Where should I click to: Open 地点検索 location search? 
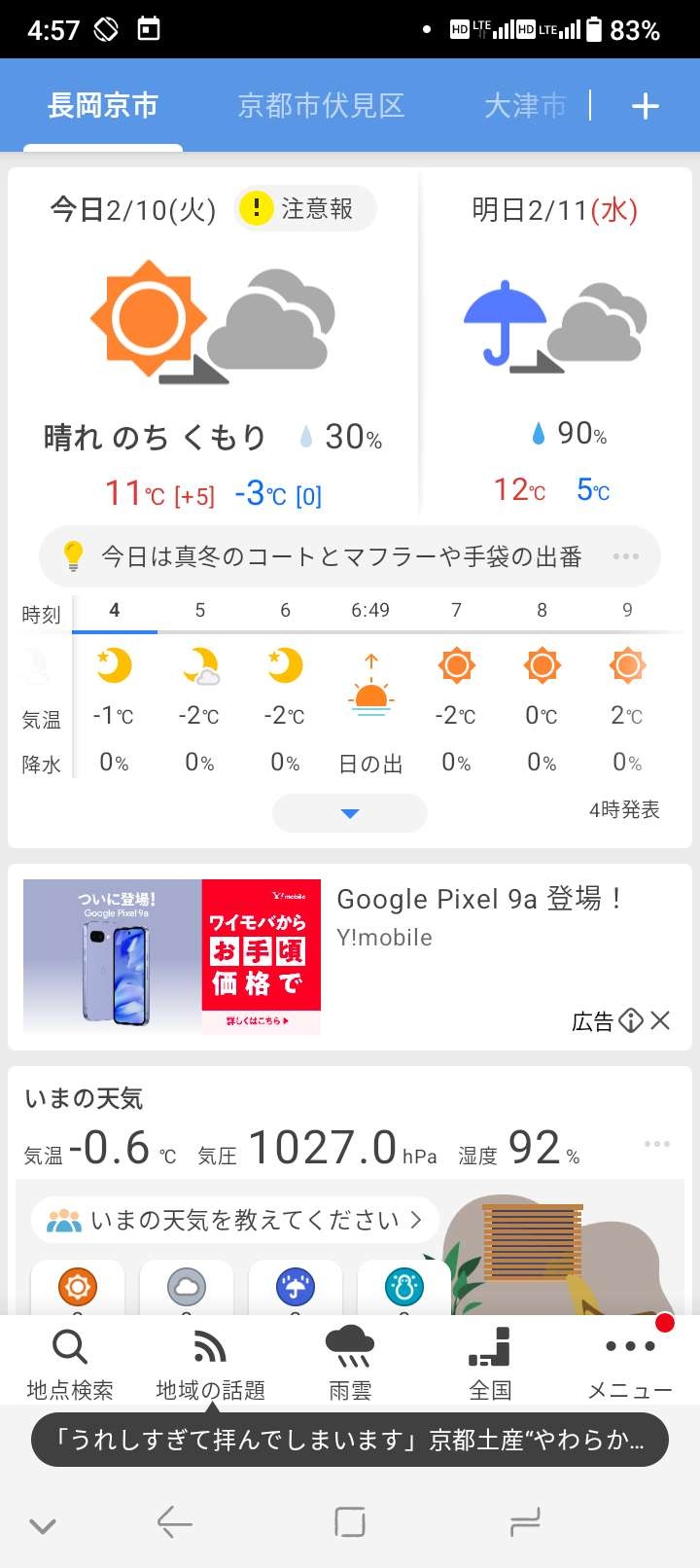[x=70, y=1364]
